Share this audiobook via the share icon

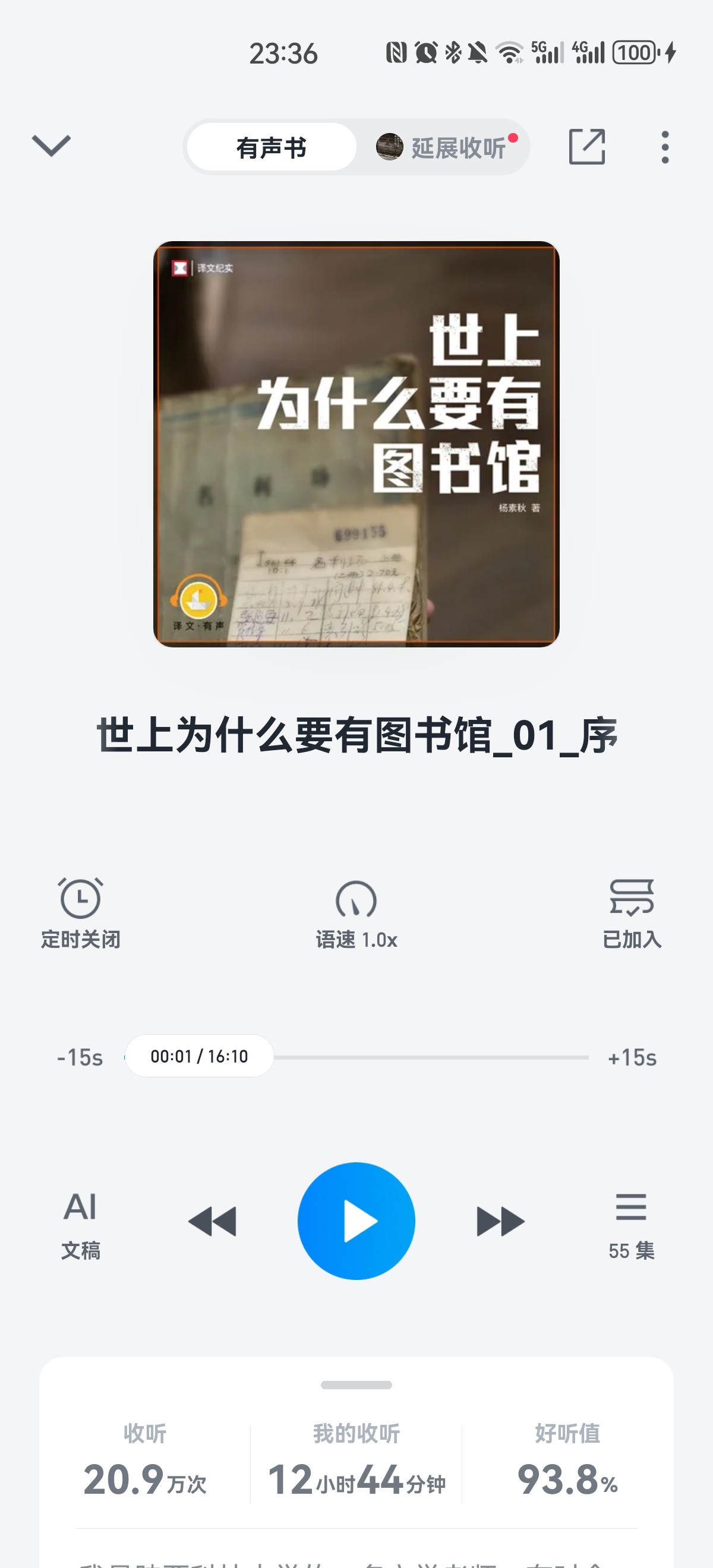[x=587, y=147]
